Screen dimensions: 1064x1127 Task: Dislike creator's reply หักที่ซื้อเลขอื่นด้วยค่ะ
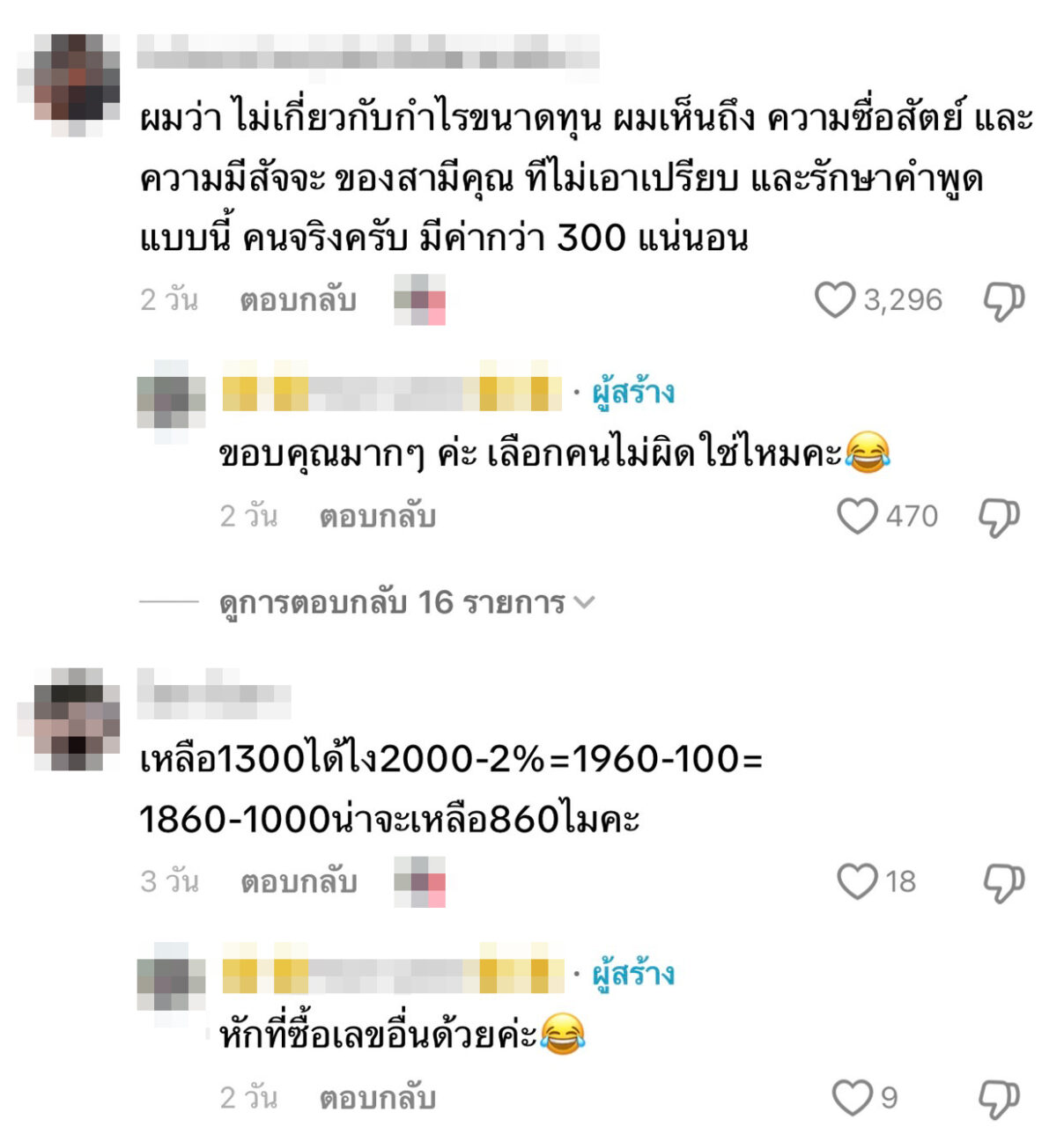[x=999, y=1099]
